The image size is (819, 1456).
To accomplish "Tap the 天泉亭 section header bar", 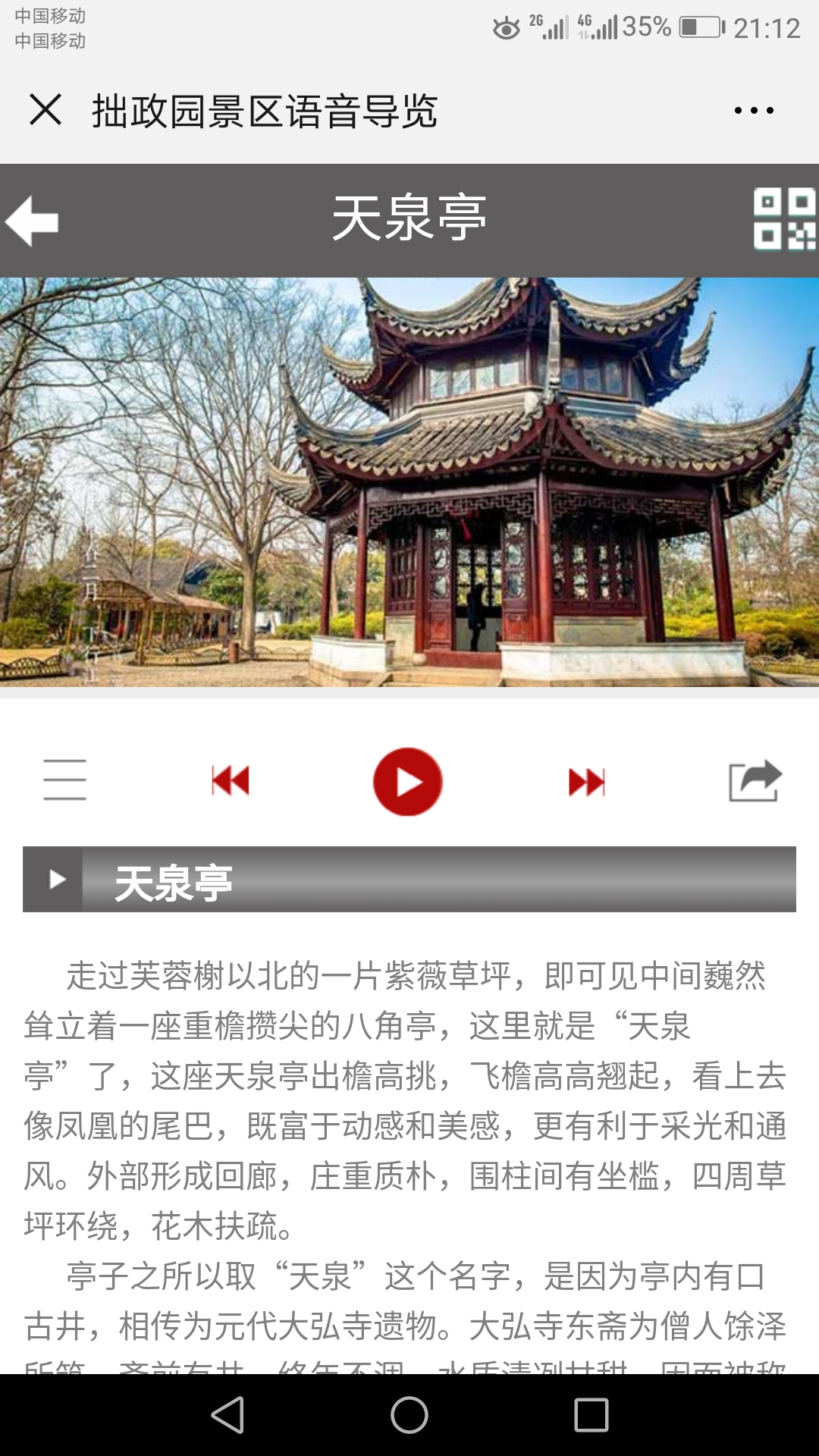I will pyautogui.click(x=409, y=880).
